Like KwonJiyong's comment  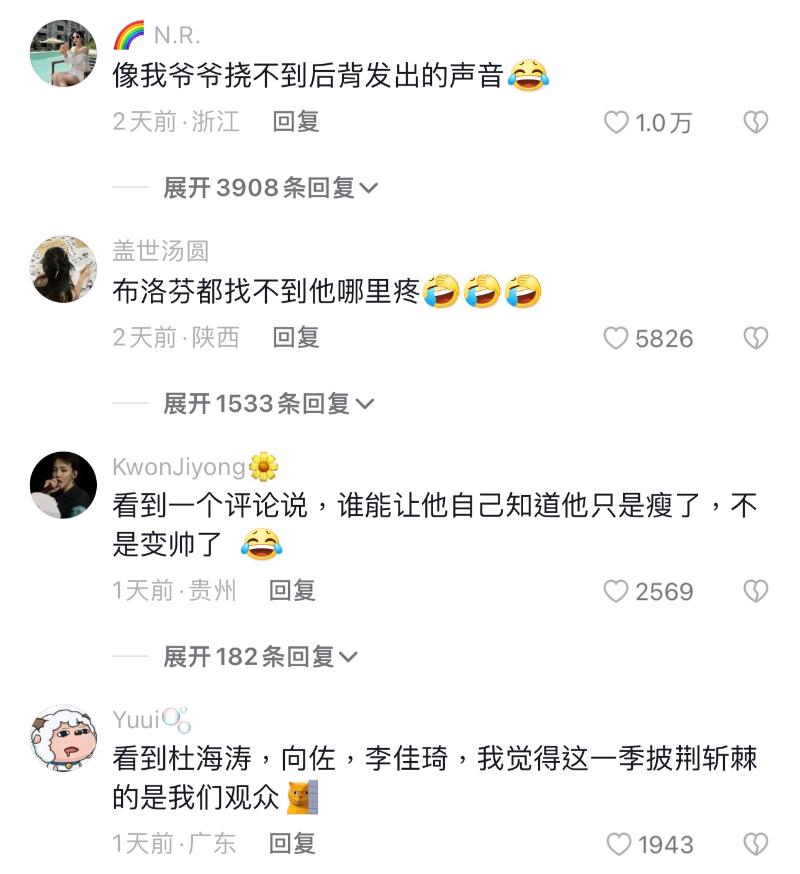616,592
